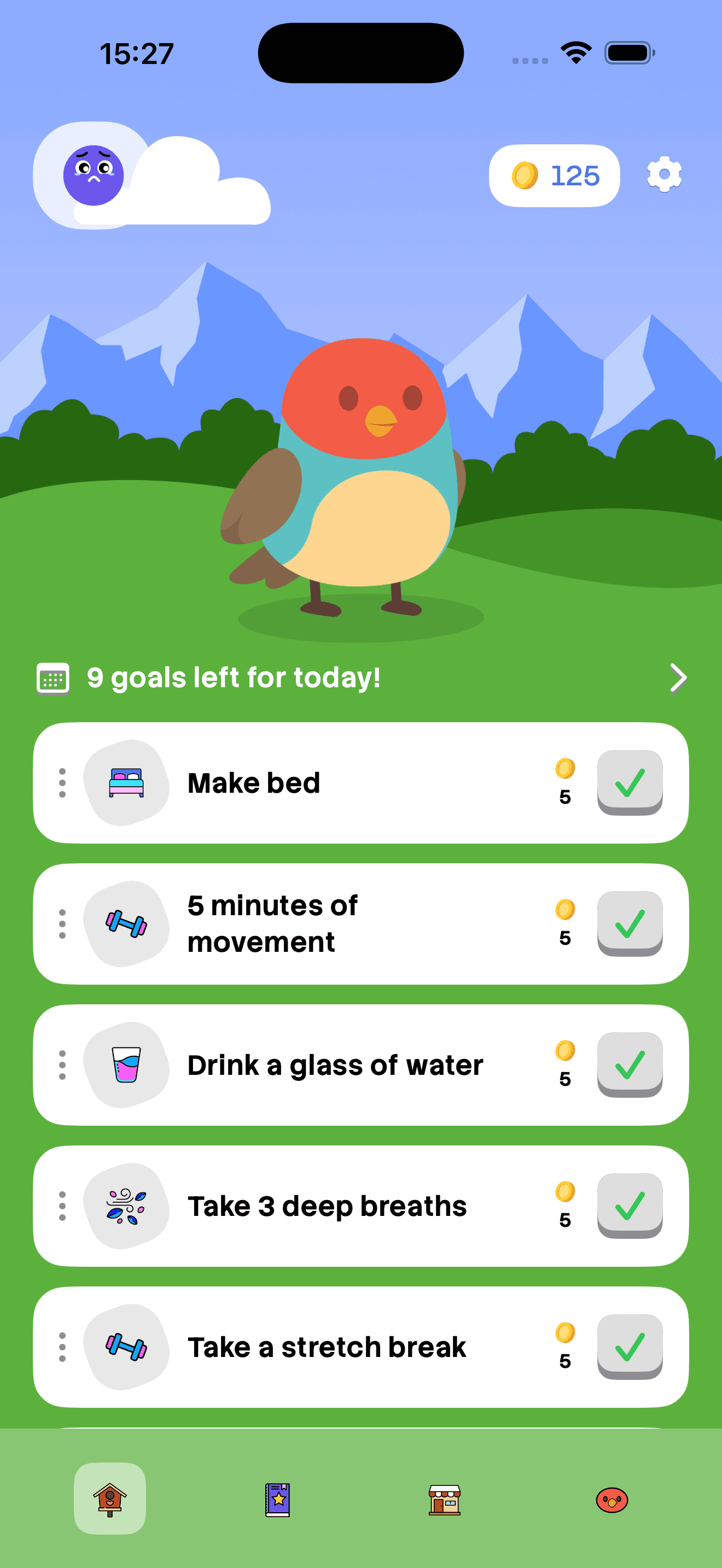Open options dots for Make bed
This screenshot has height=1568, width=722.
[x=62, y=783]
